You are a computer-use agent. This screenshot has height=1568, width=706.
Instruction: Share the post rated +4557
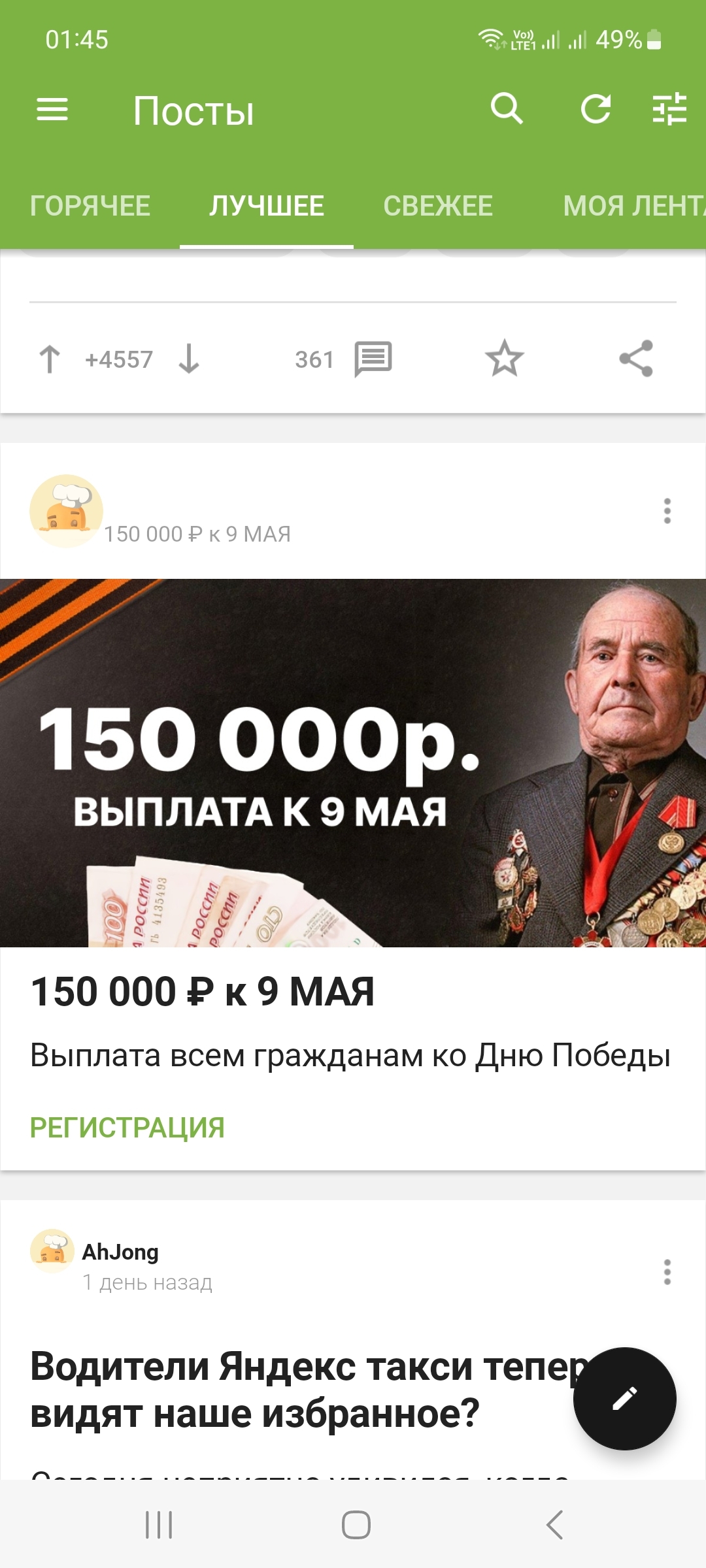[636, 359]
